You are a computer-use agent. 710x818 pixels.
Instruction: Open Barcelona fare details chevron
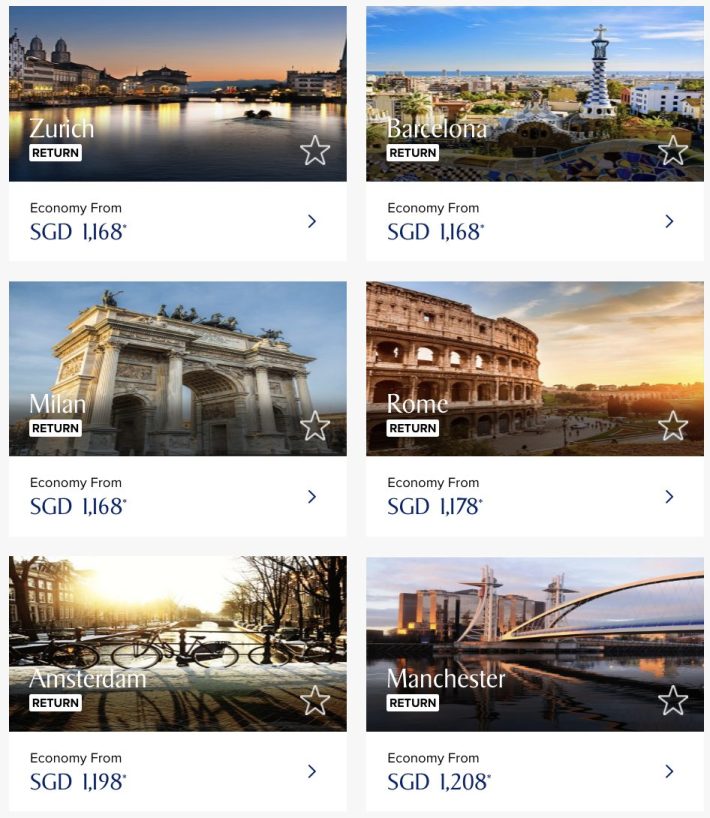pos(670,221)
